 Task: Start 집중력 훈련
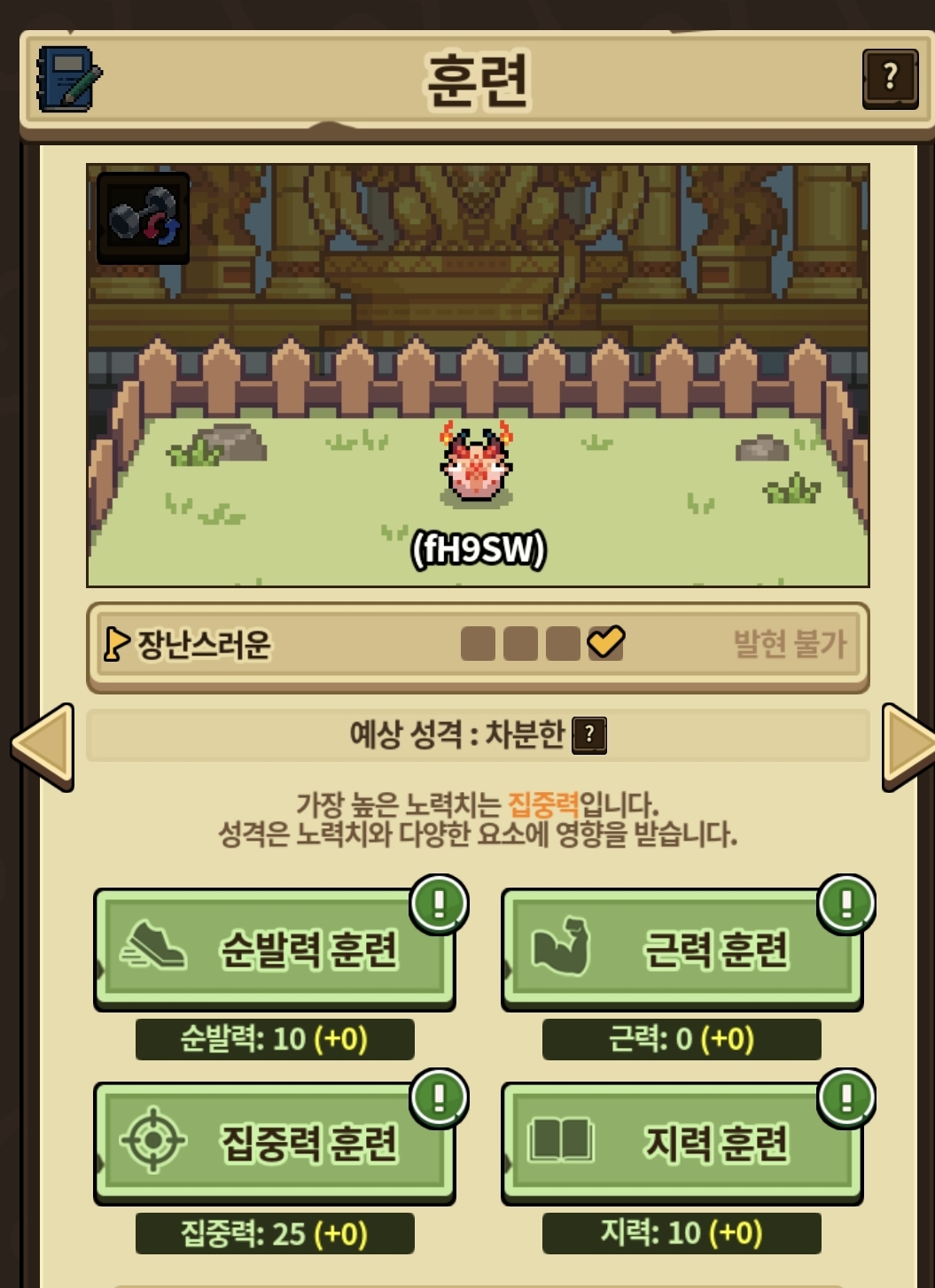tap(275, 1144)
